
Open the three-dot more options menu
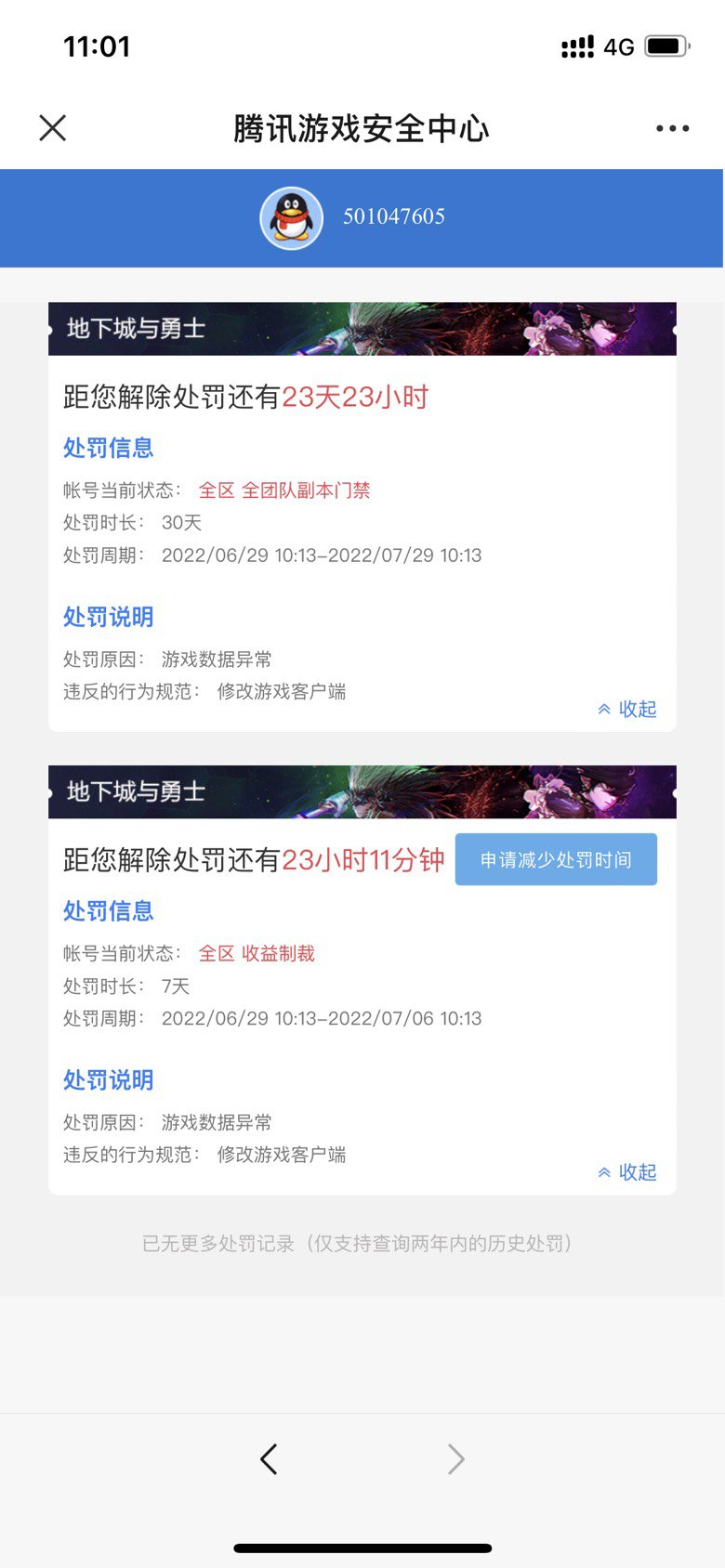coord(672,128)
